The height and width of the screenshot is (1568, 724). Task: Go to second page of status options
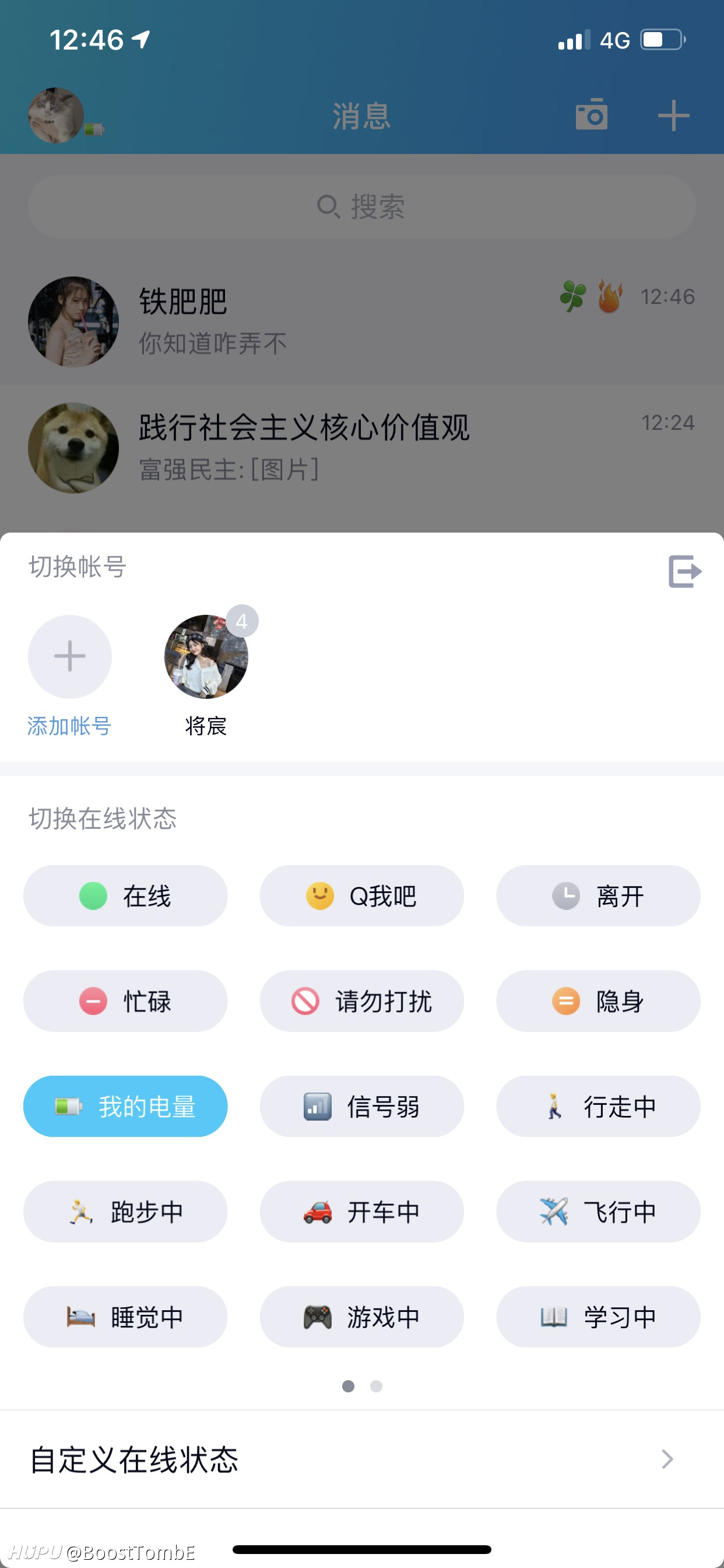point(376,1386)
